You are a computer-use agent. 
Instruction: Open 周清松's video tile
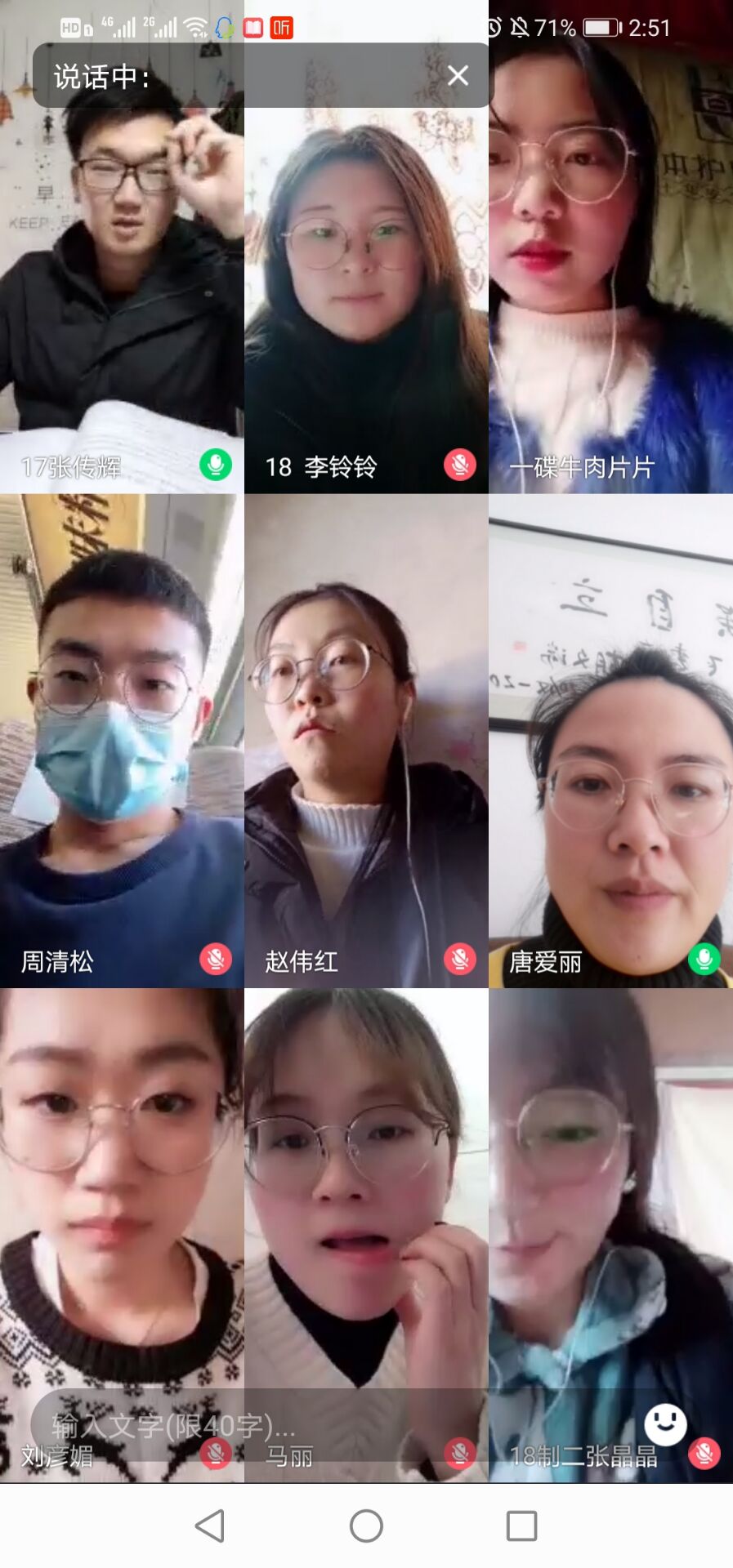(x=122, y=735)
